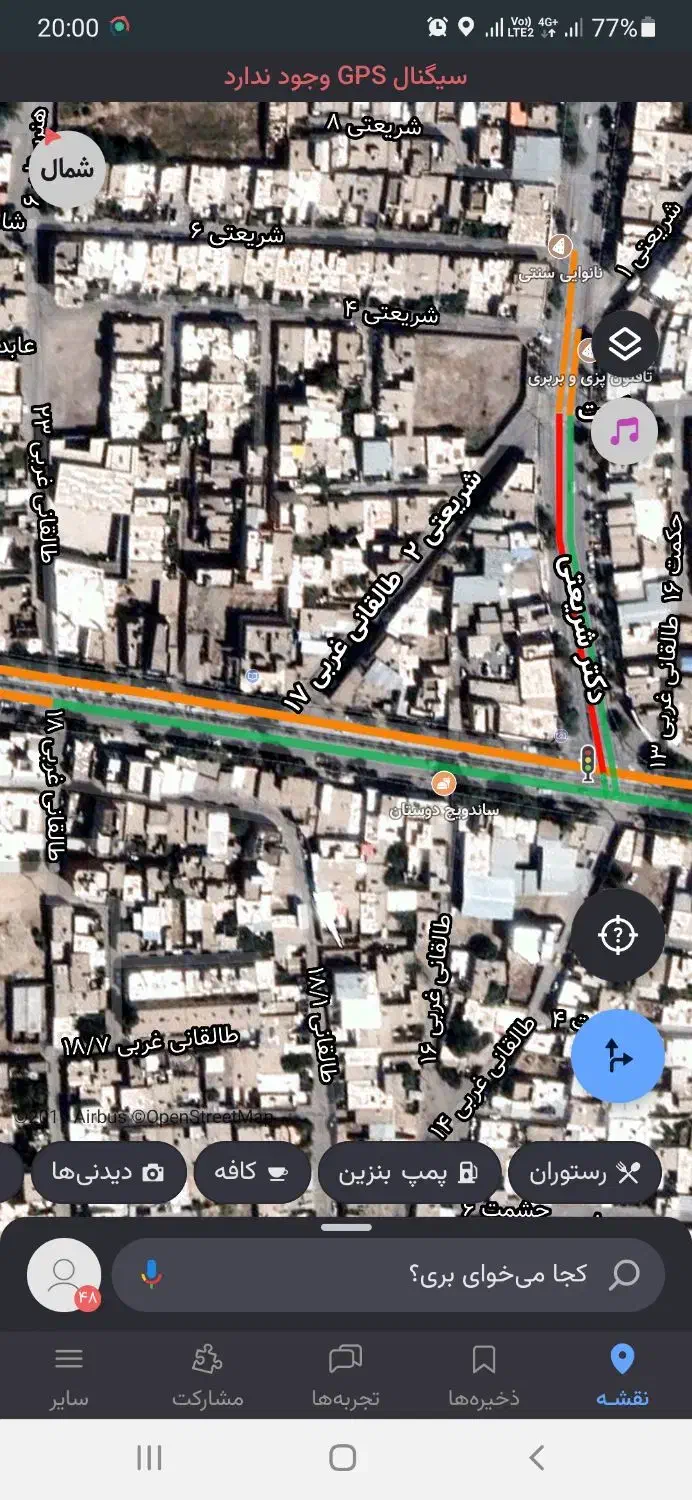
Task: Select the دیدنی‌ها (attractions) chip
Action: pos(109,1173)
